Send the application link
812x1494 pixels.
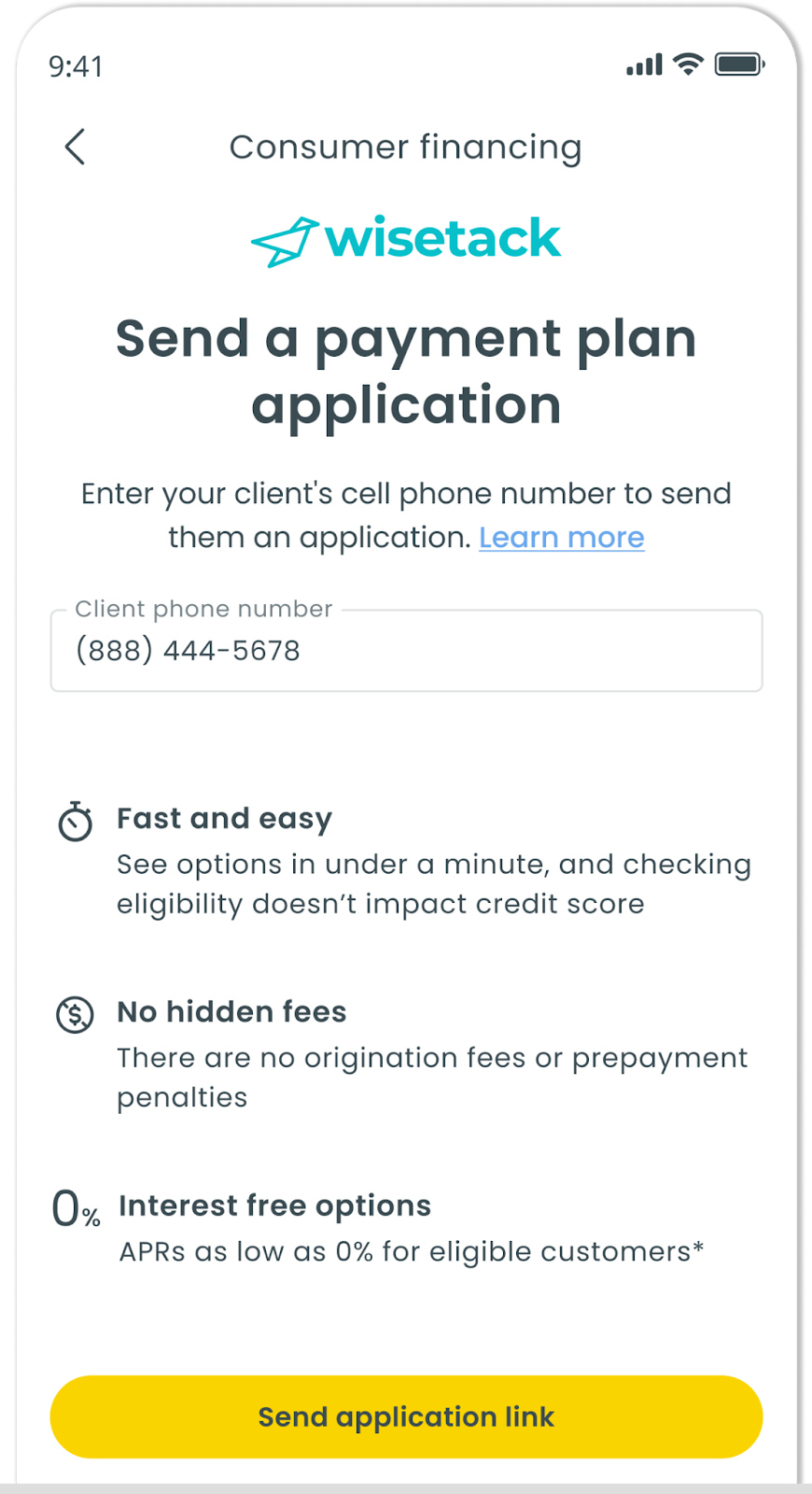[x=406, y=1416]
